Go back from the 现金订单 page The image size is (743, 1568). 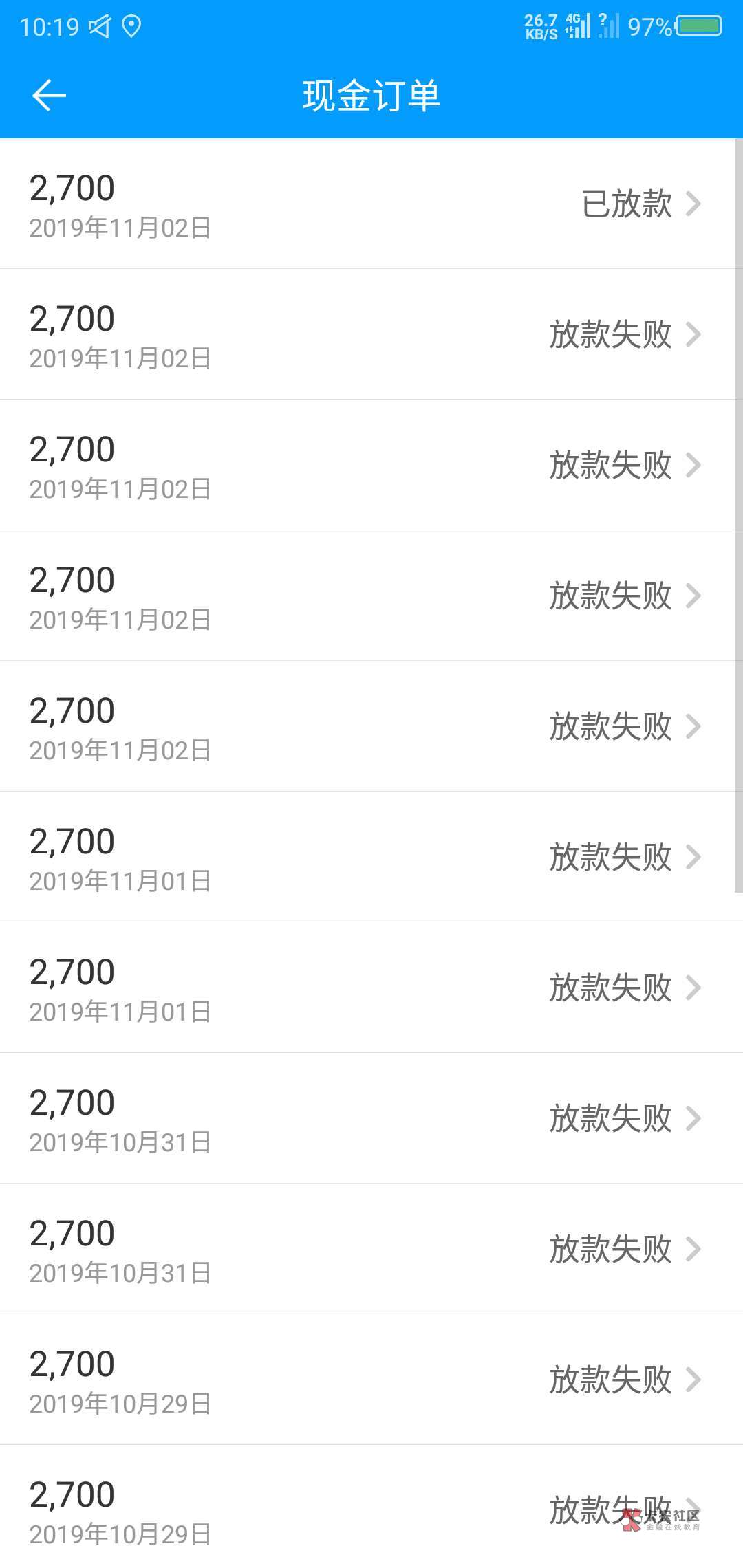(49, 95)
